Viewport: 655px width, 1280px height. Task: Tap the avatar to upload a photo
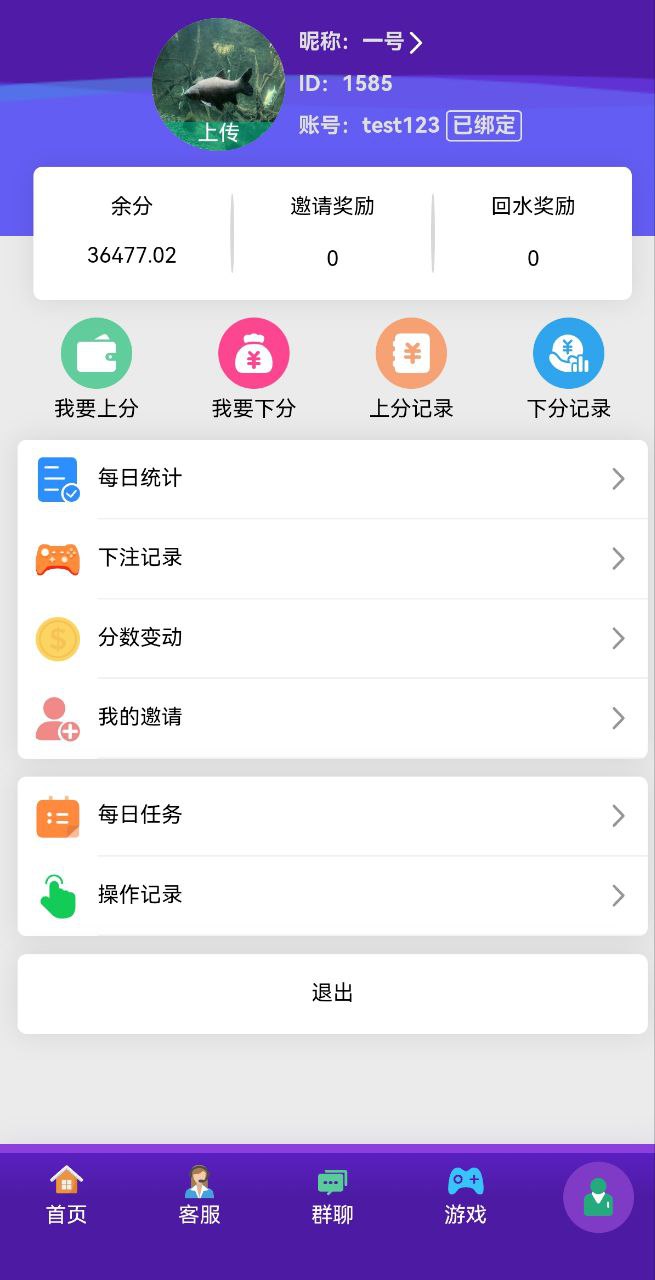tap(218, 85)
